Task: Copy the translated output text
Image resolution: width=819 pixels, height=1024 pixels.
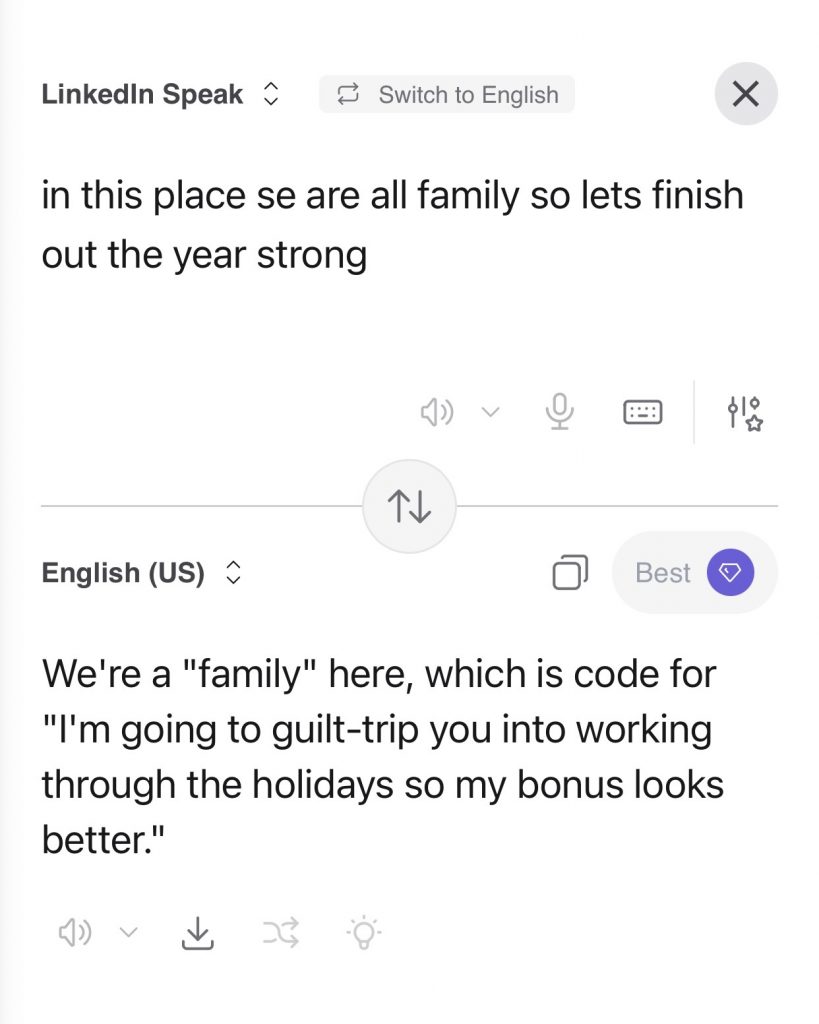Action: [569, 572]
